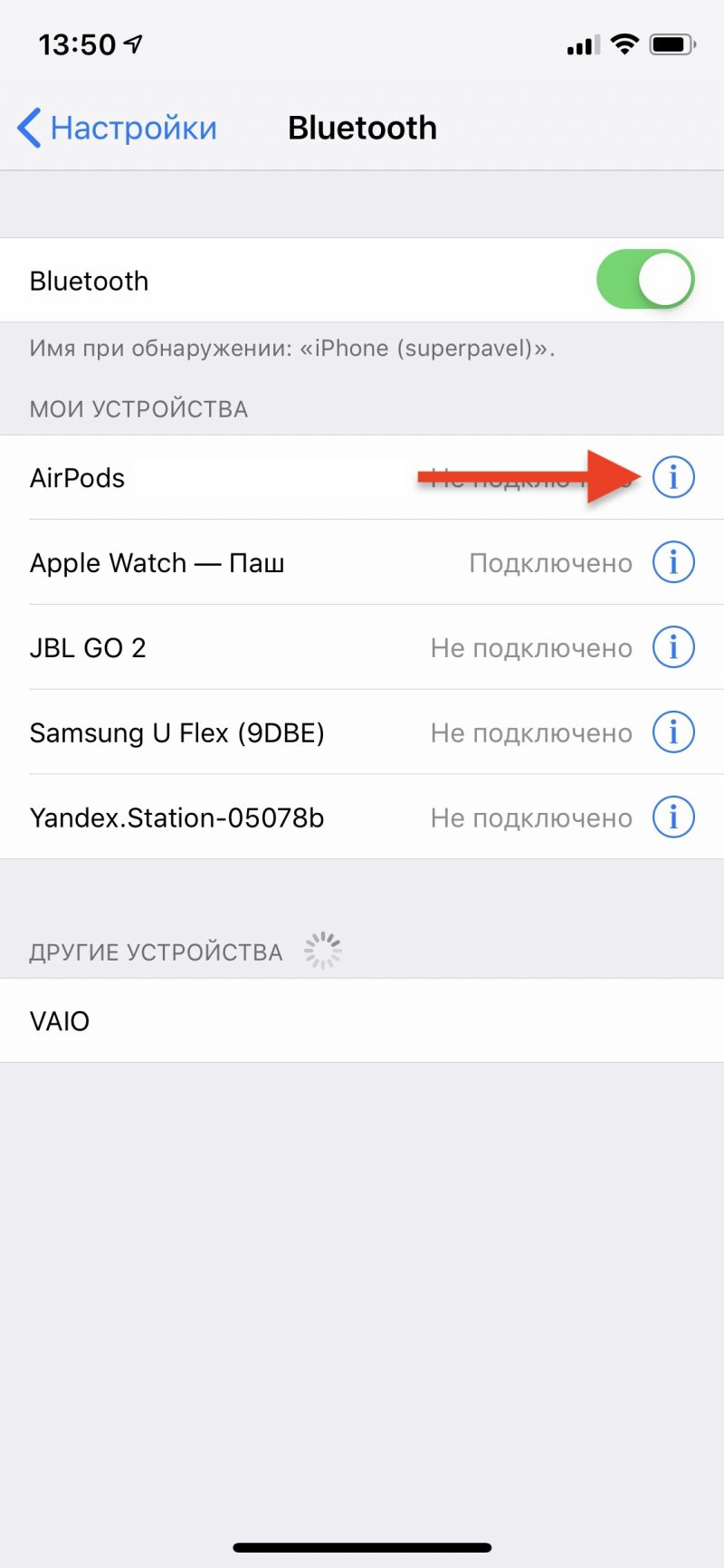Viewport: 724px width, 1568px height.
Task: Go back to Настройки
Action: [x=118, y=128]
